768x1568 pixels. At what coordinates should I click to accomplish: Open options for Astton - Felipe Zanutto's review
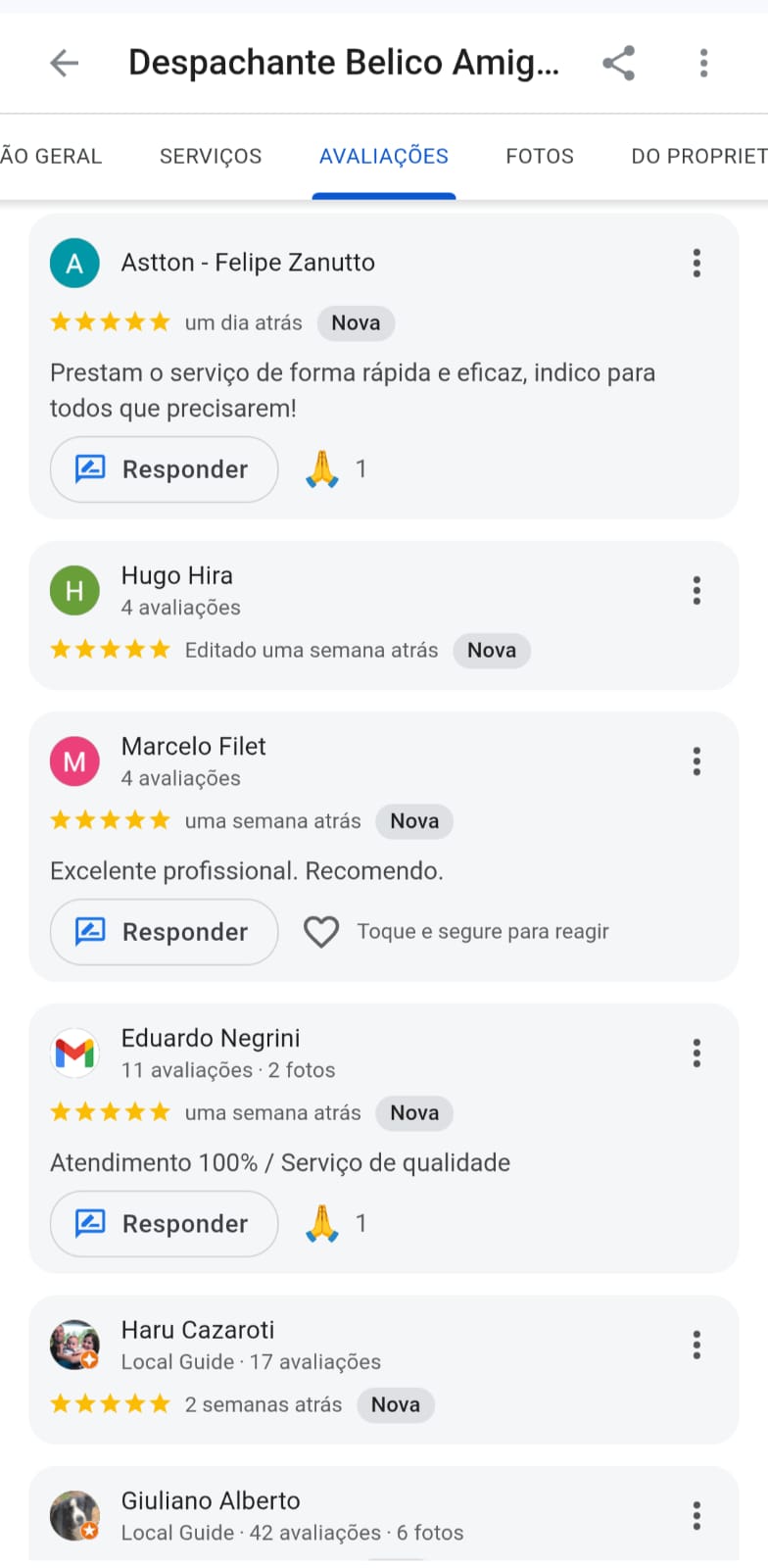point(696,263)
